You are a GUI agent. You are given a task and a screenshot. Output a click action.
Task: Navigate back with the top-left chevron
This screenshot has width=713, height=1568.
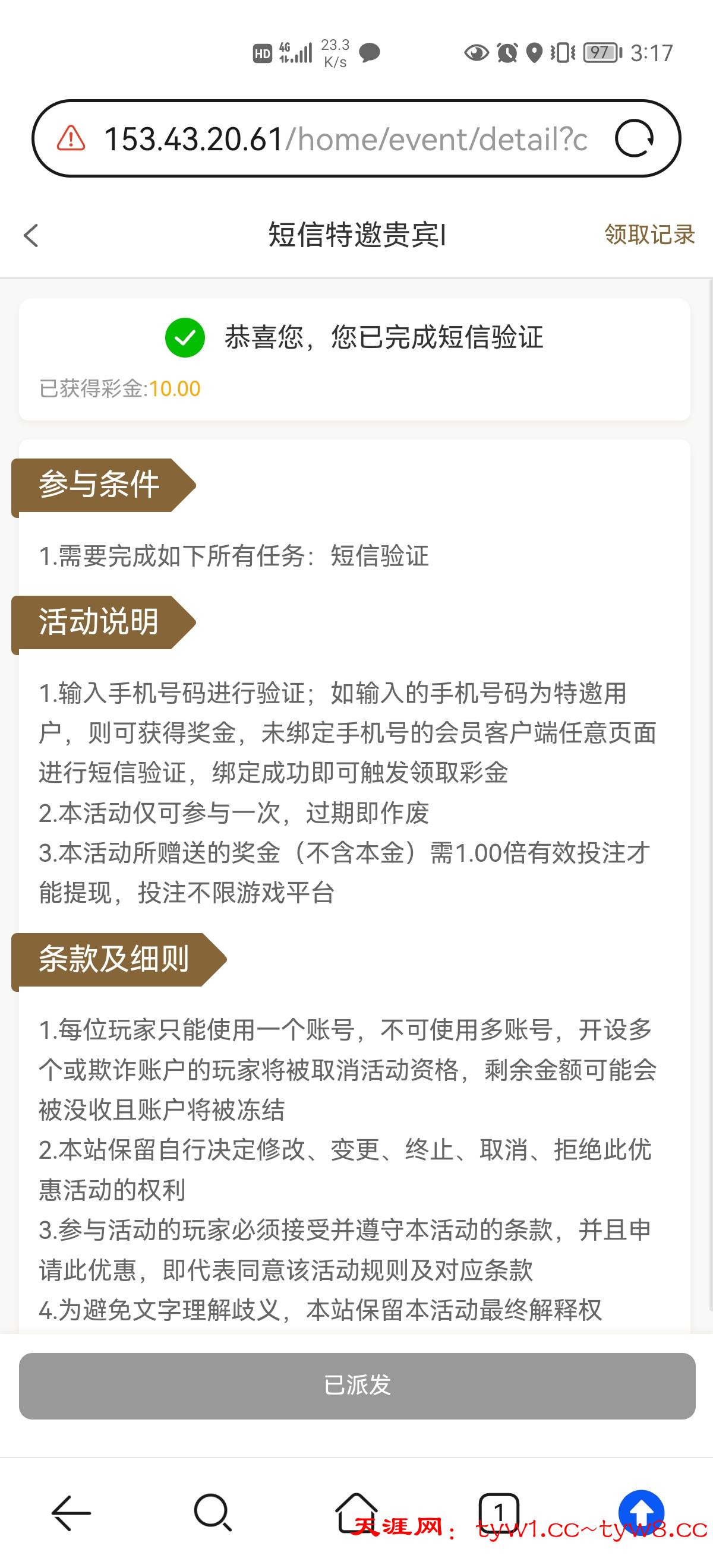click(x=30, y=236)
